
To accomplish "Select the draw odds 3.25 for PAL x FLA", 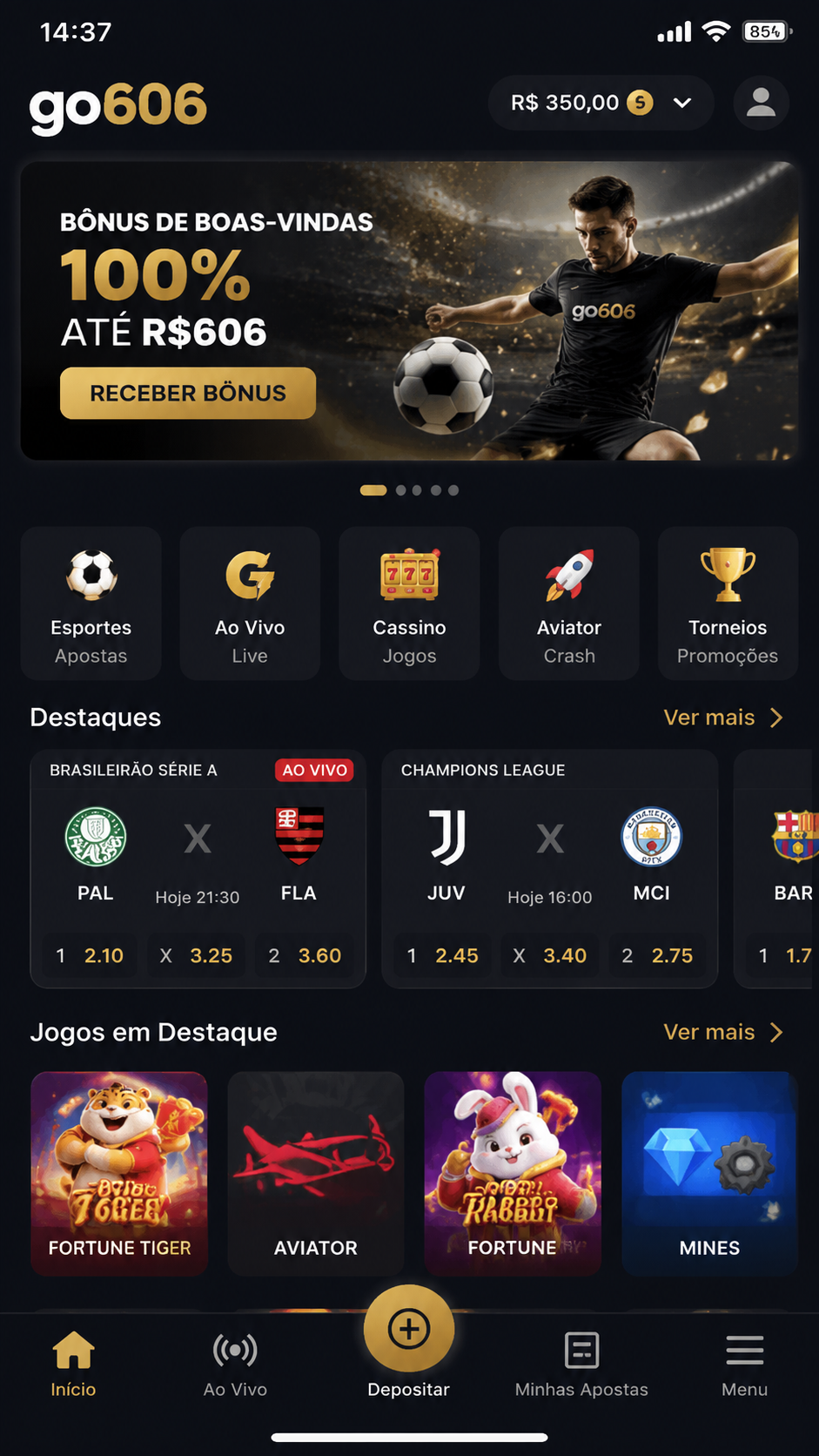I will [197, 955].
